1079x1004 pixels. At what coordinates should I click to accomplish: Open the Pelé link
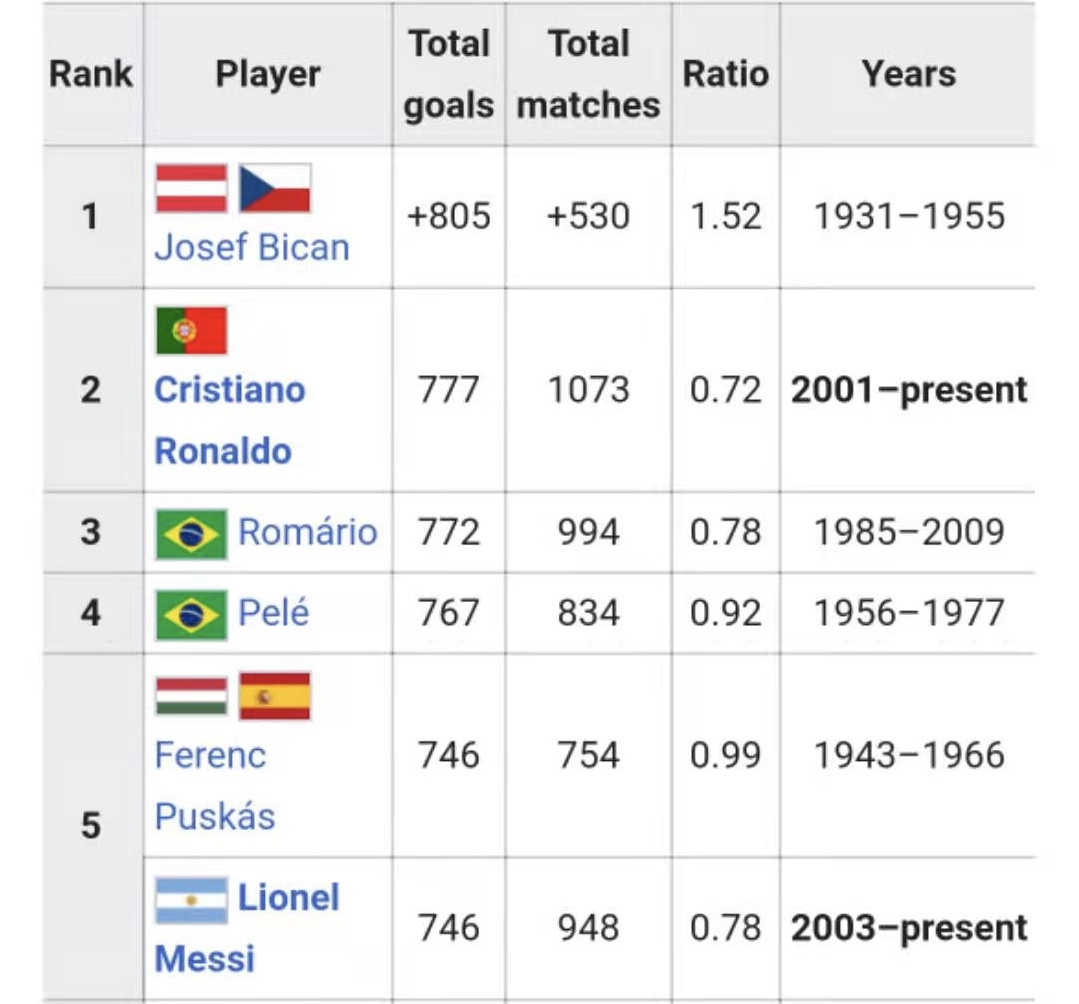click(x=274, y=612)
